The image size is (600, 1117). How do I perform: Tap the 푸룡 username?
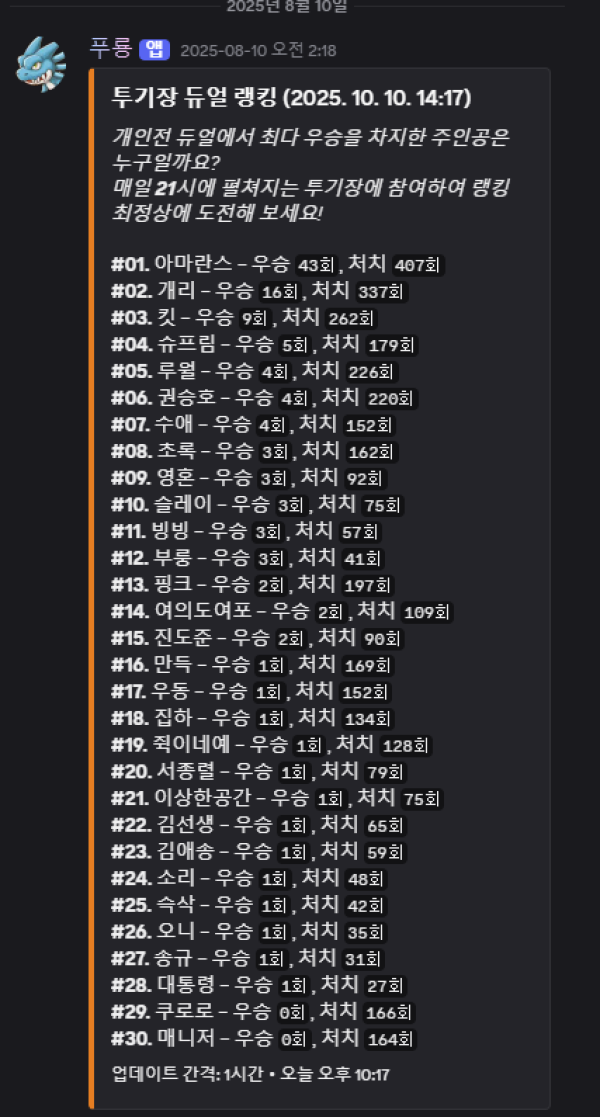(x=111, y=48)
